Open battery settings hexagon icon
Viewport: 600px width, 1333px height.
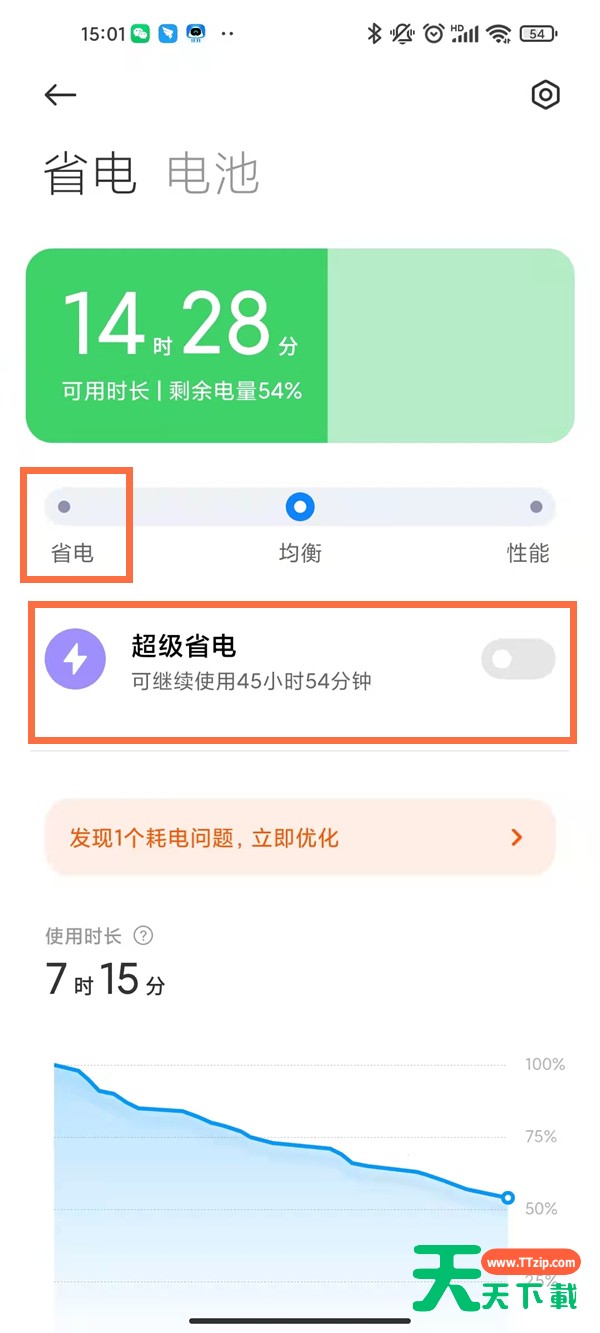(545, 95)
